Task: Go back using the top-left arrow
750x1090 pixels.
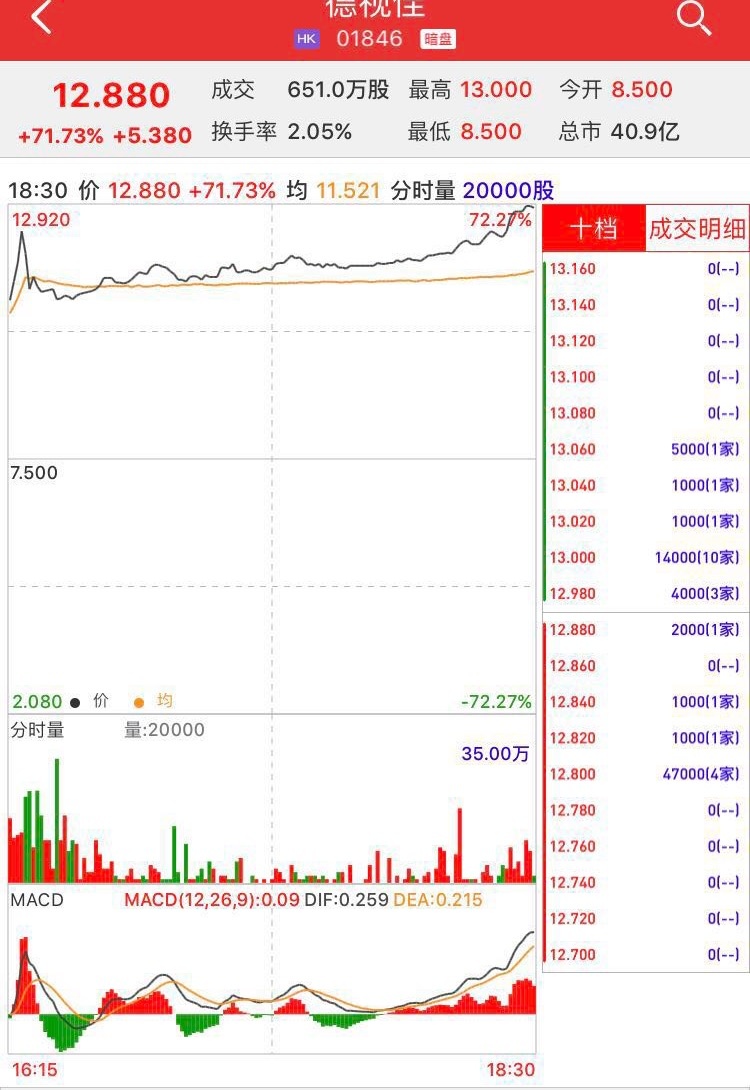Action: click(x=41, y=18)
